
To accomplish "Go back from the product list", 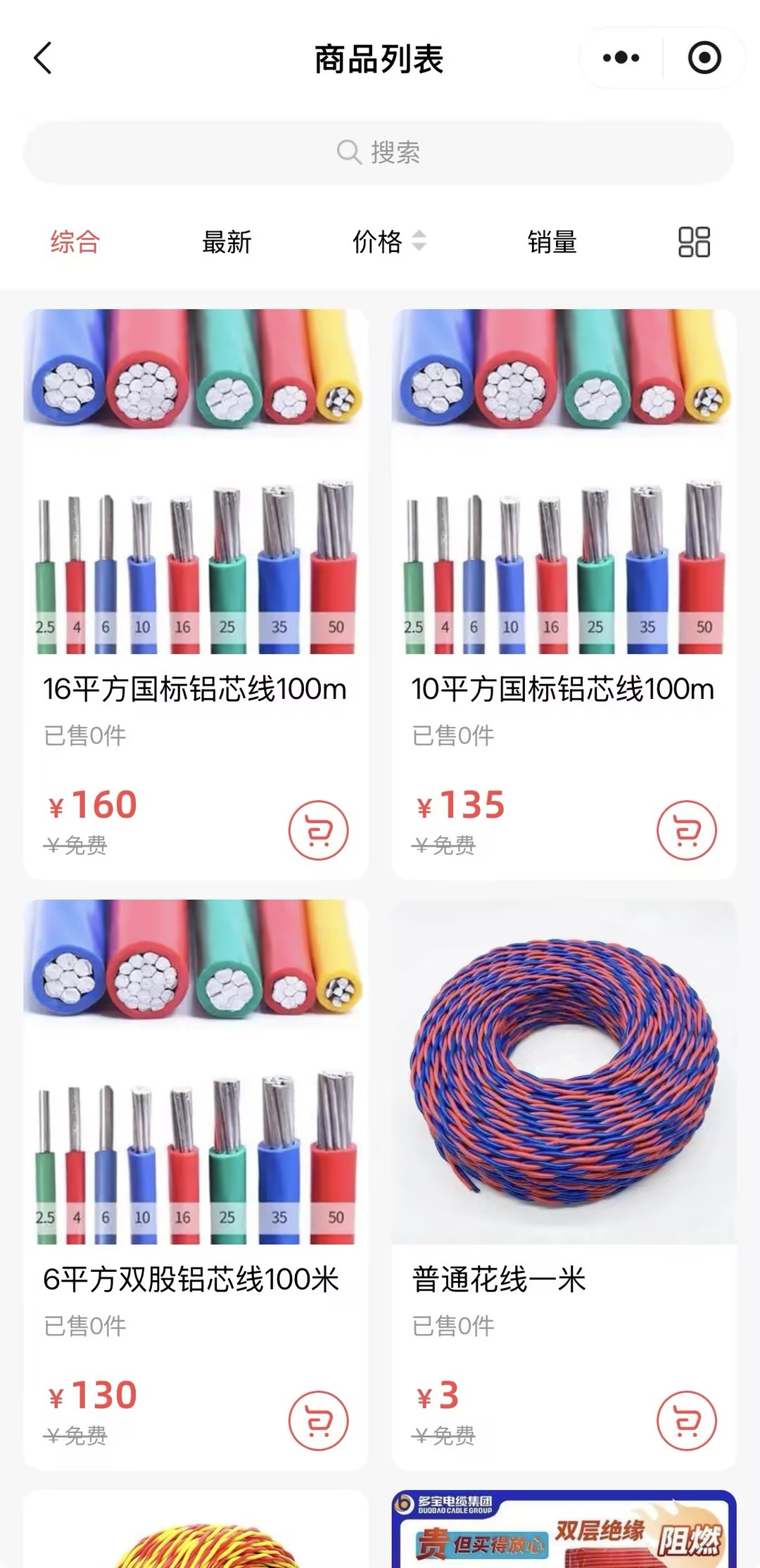I will tap(44, 58).
